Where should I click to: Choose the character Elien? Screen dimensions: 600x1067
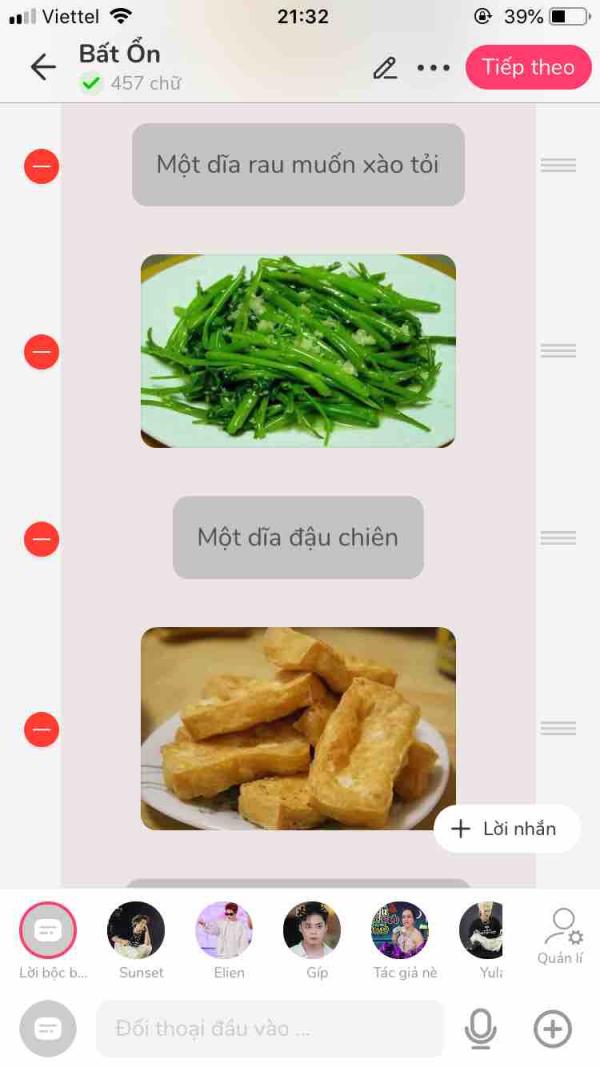pos(224,931)
